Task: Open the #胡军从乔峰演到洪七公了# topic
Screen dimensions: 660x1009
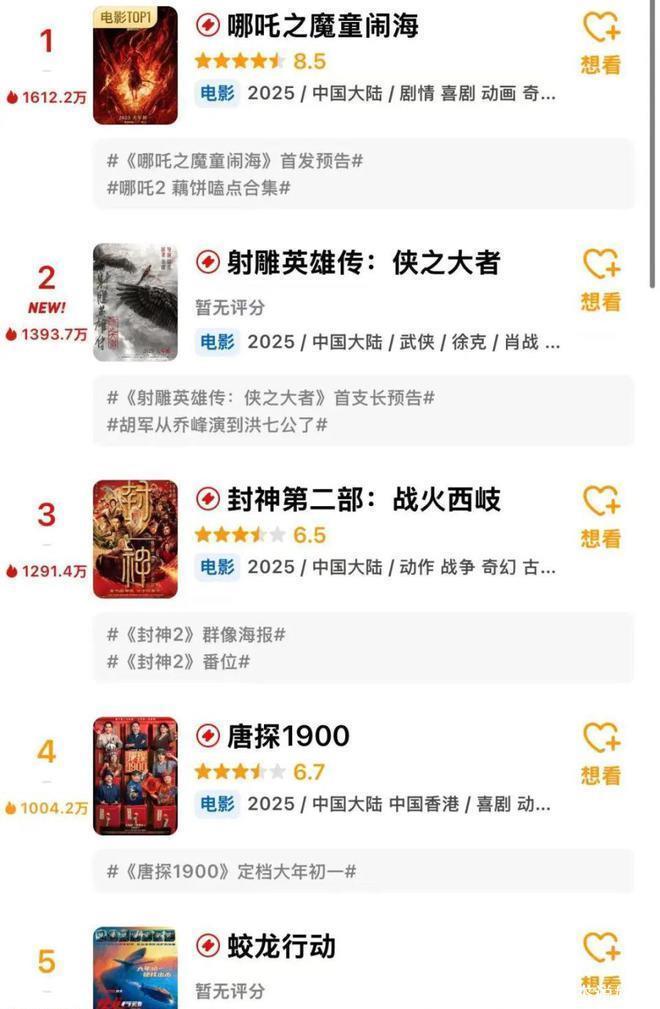Action: [217, 424]
